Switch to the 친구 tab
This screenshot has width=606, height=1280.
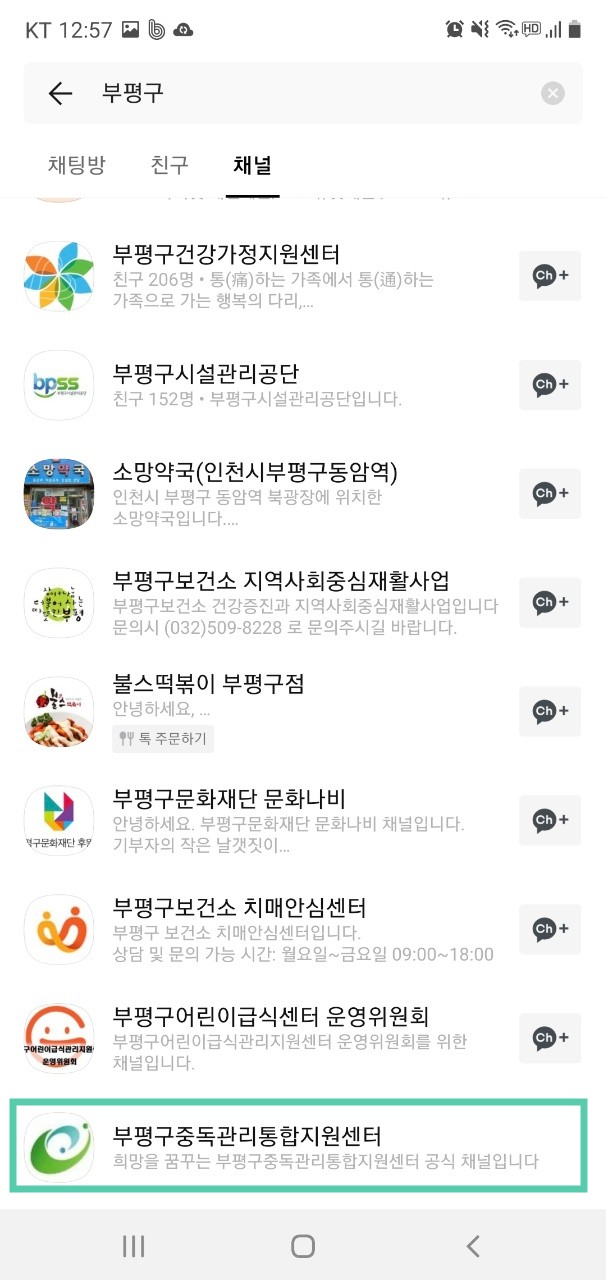(x=169, y=165)
